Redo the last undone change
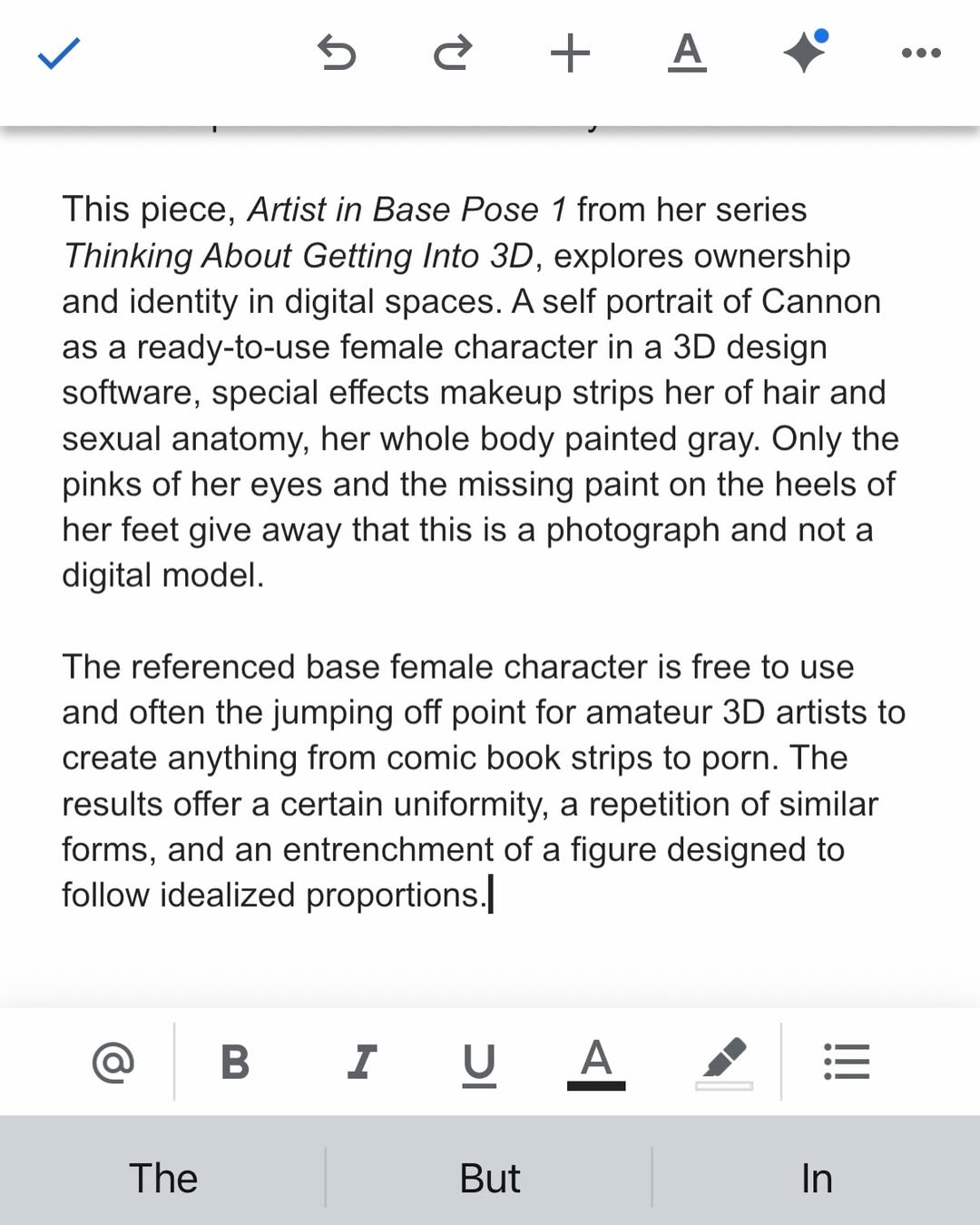 (x=453, y=54)
